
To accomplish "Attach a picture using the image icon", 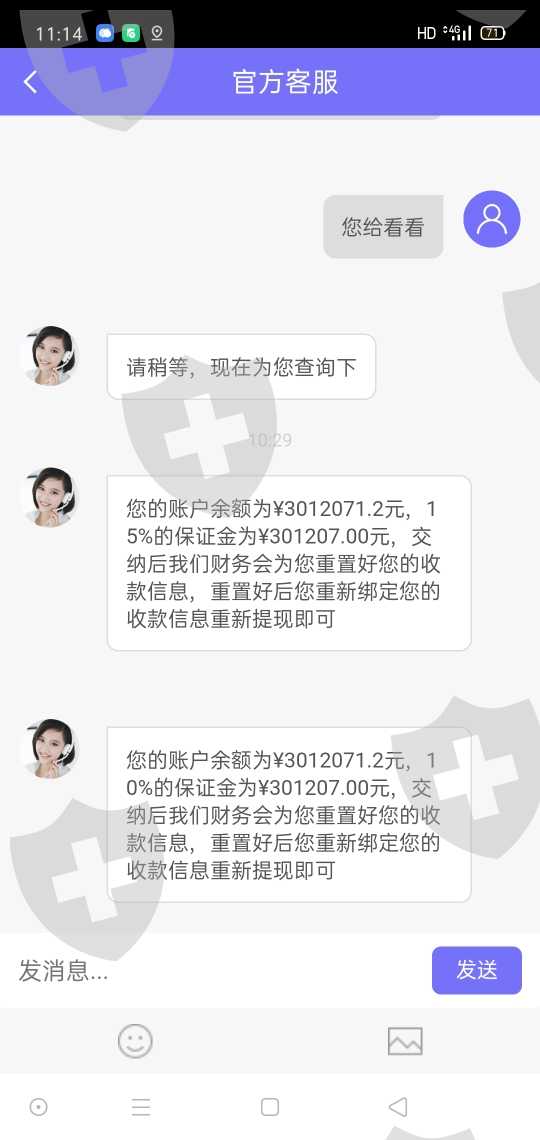I will [405, 1041].
